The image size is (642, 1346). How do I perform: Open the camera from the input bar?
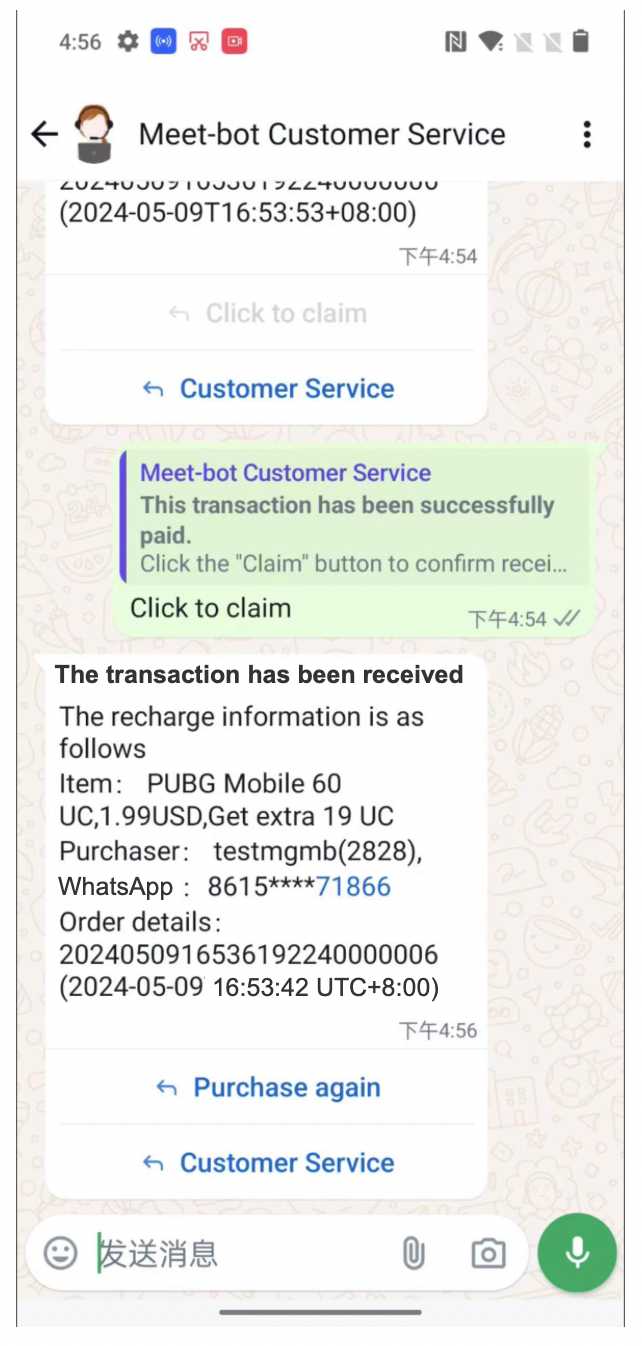(488, 1252)
